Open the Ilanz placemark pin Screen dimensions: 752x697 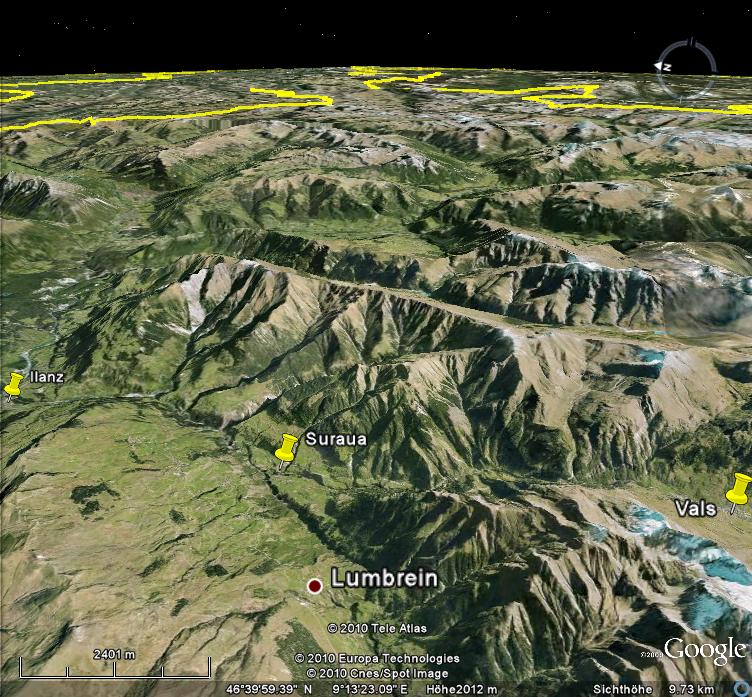click(14, 384)
